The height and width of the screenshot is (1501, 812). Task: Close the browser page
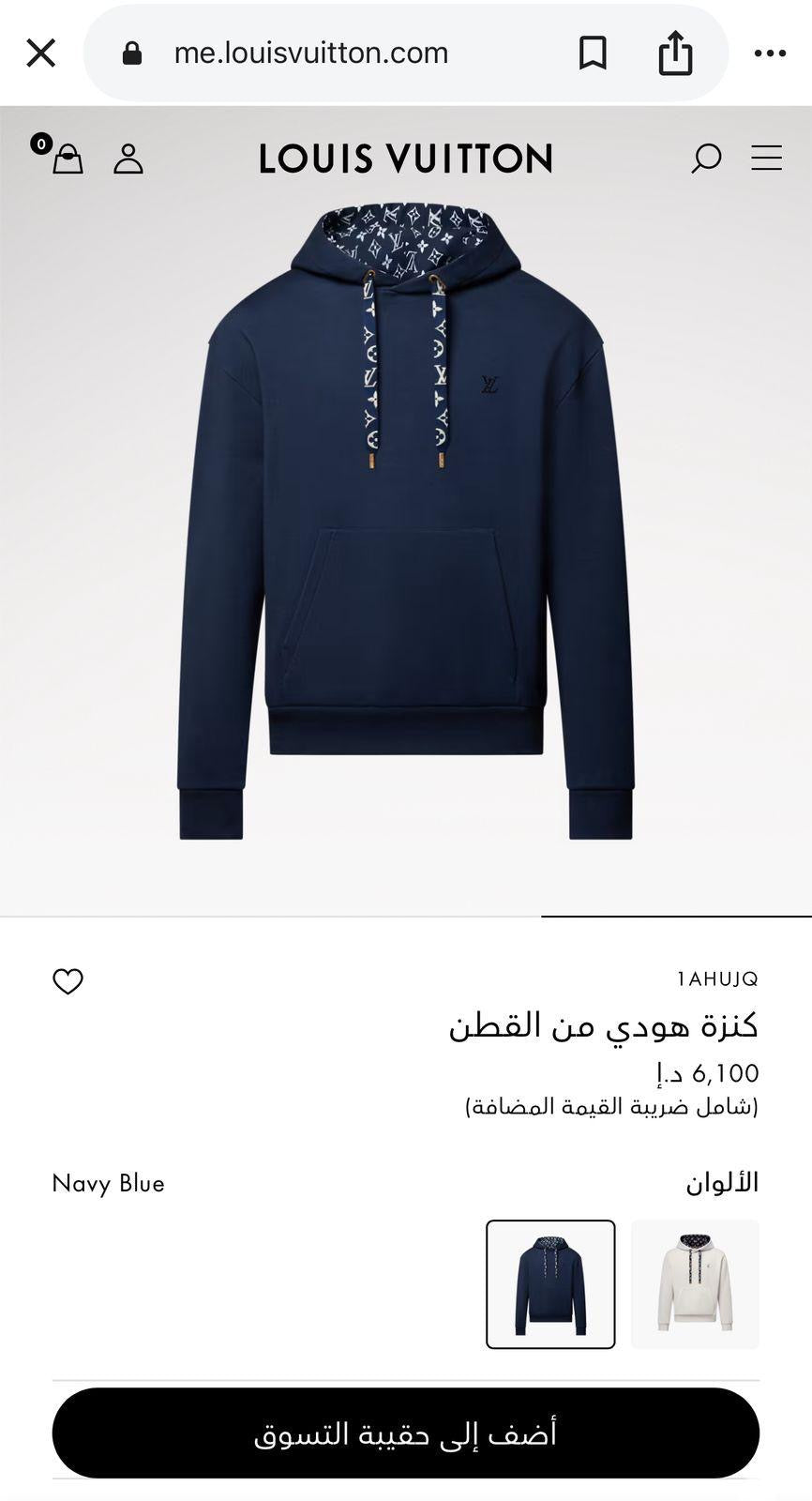(41, 53)
